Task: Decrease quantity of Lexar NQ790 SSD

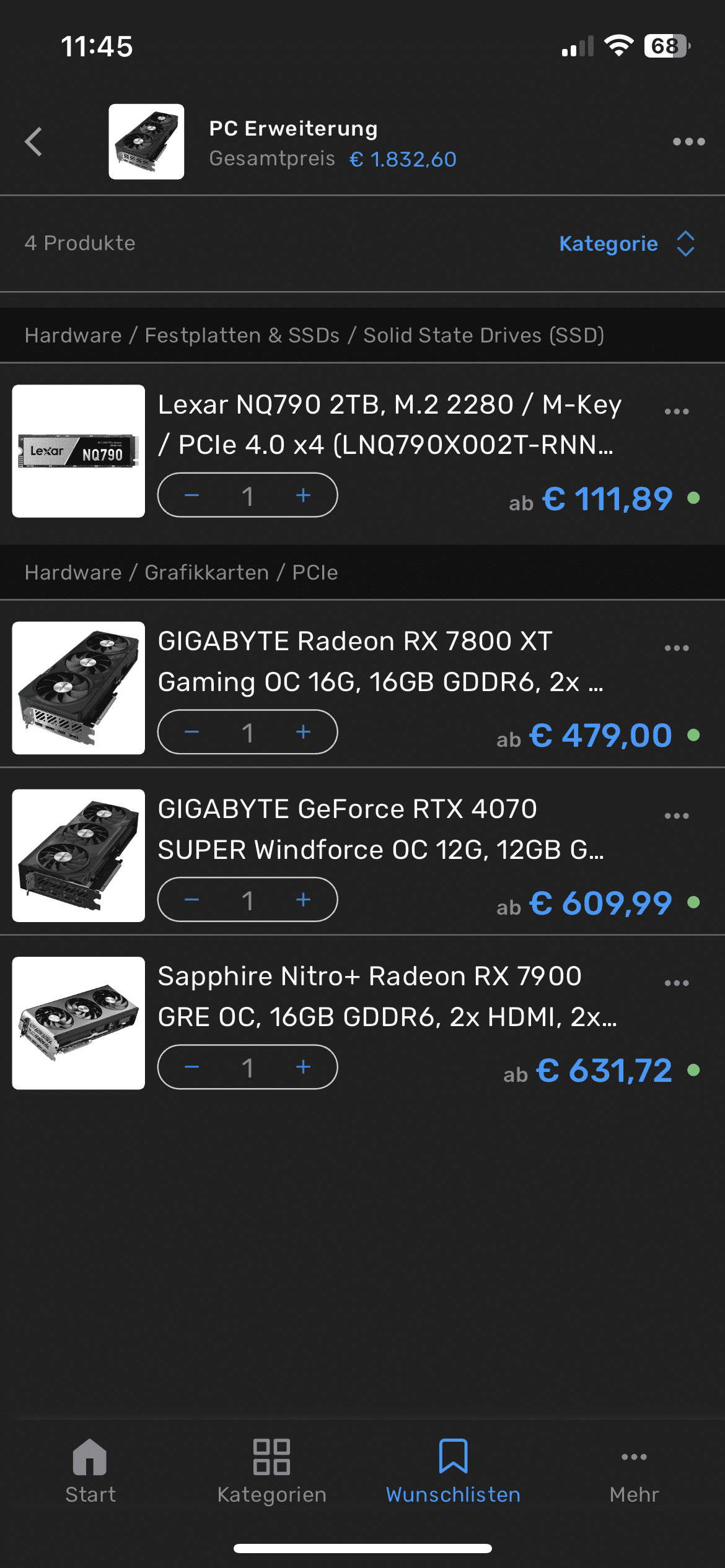Action: (192, 495)
